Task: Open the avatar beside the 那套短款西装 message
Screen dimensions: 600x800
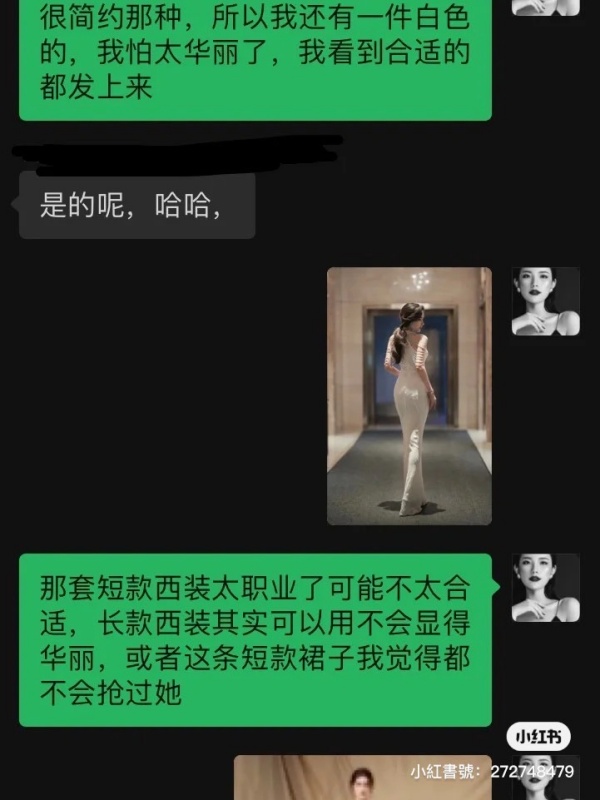Action: 545,588
